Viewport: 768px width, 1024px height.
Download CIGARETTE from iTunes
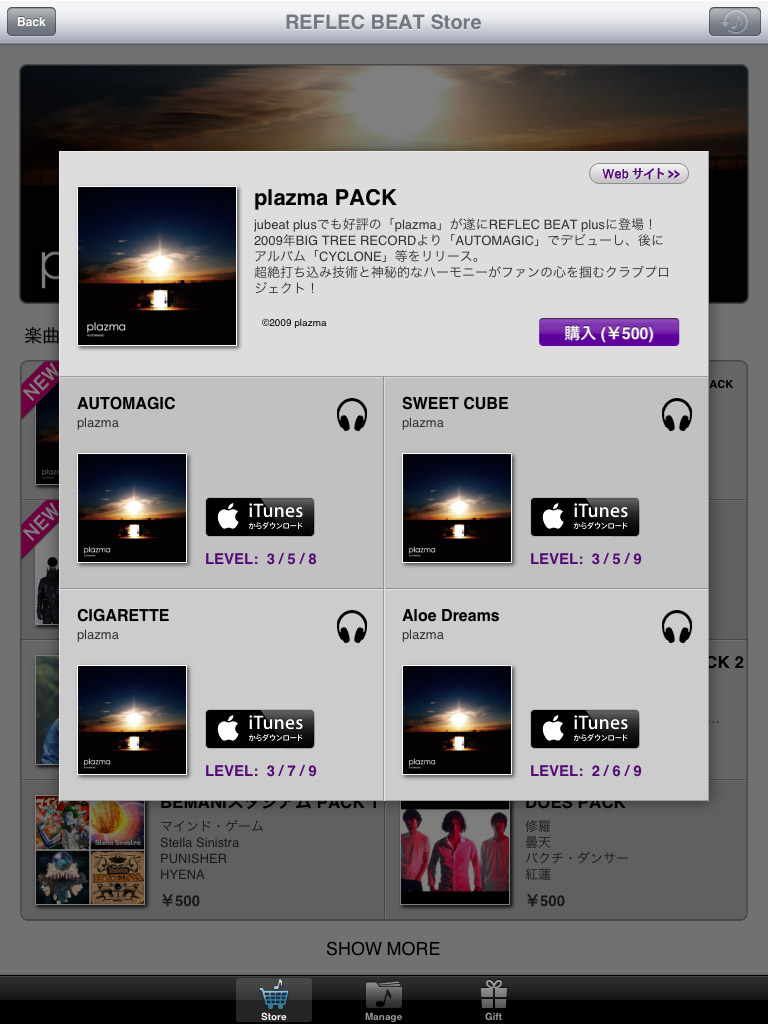point(260,729)
